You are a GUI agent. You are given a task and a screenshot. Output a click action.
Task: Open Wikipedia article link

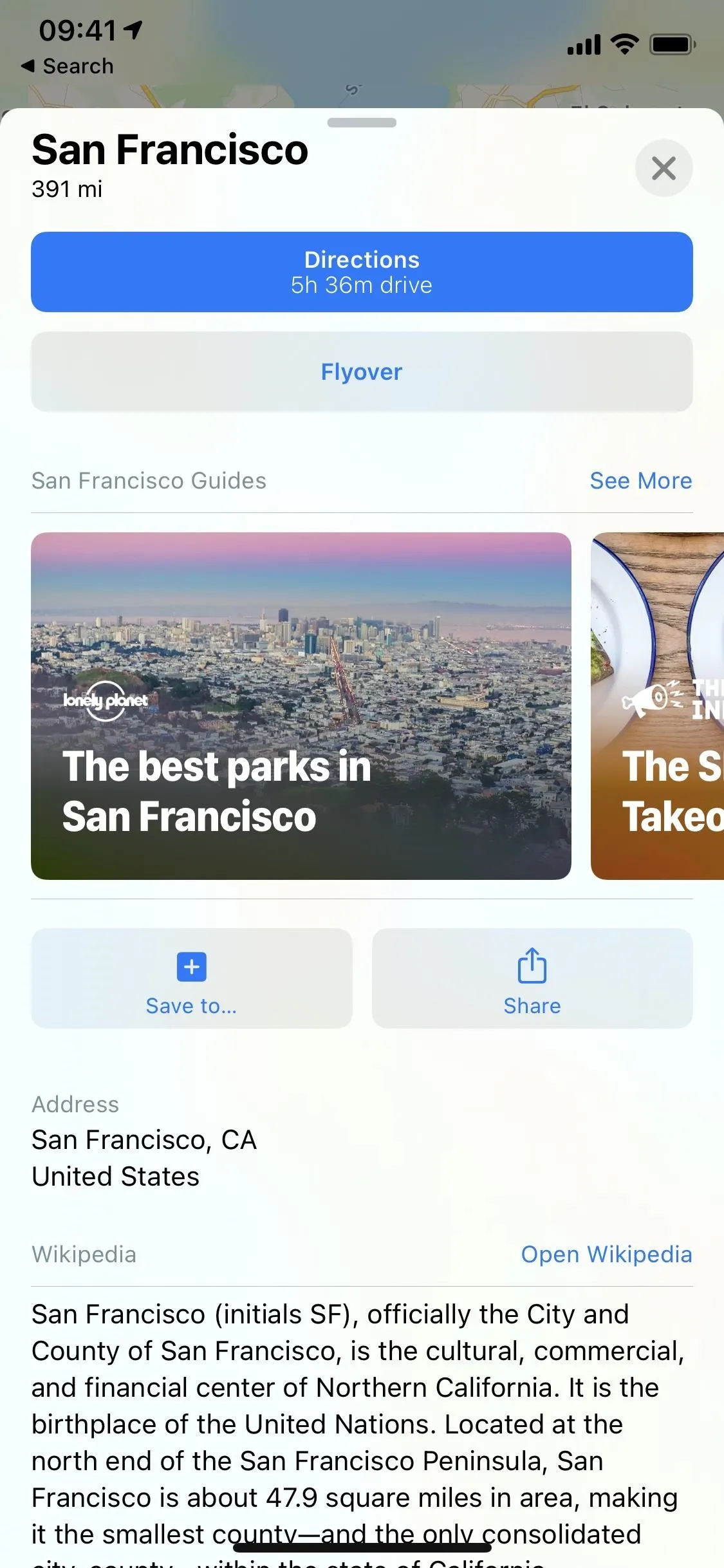606,1254
